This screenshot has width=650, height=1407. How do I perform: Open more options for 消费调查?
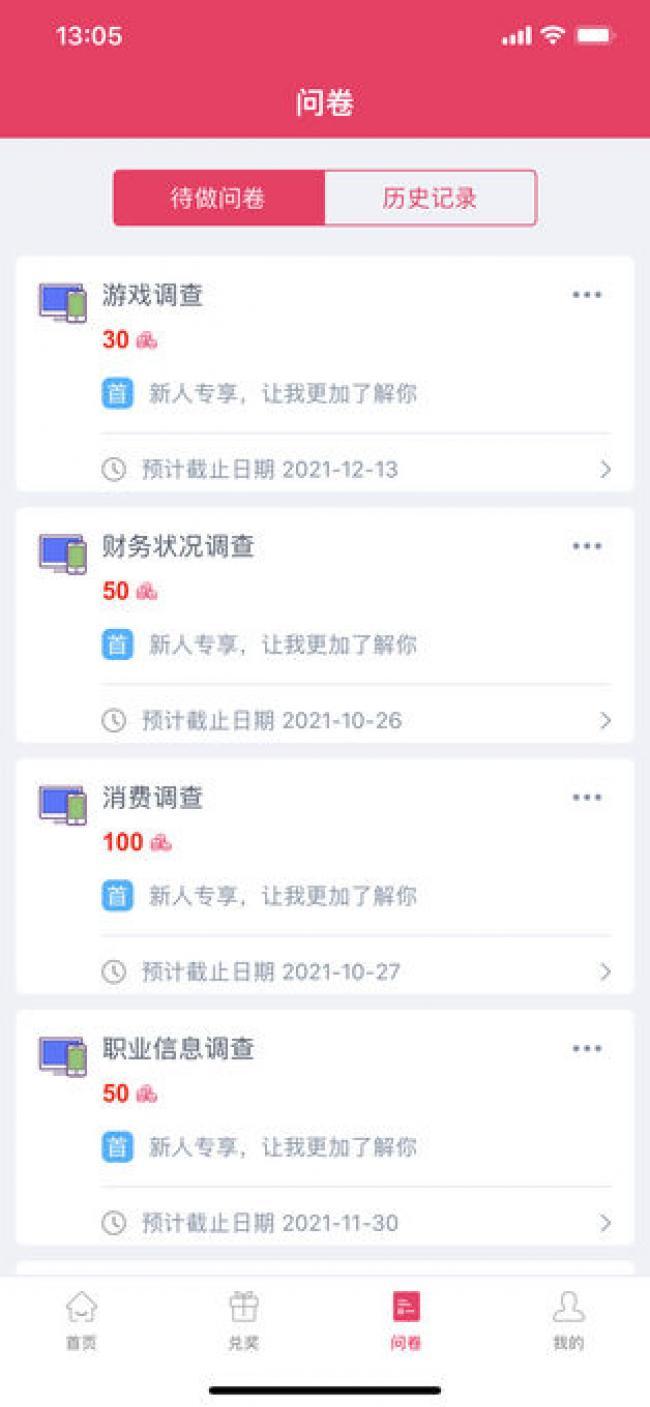[587, 797]
